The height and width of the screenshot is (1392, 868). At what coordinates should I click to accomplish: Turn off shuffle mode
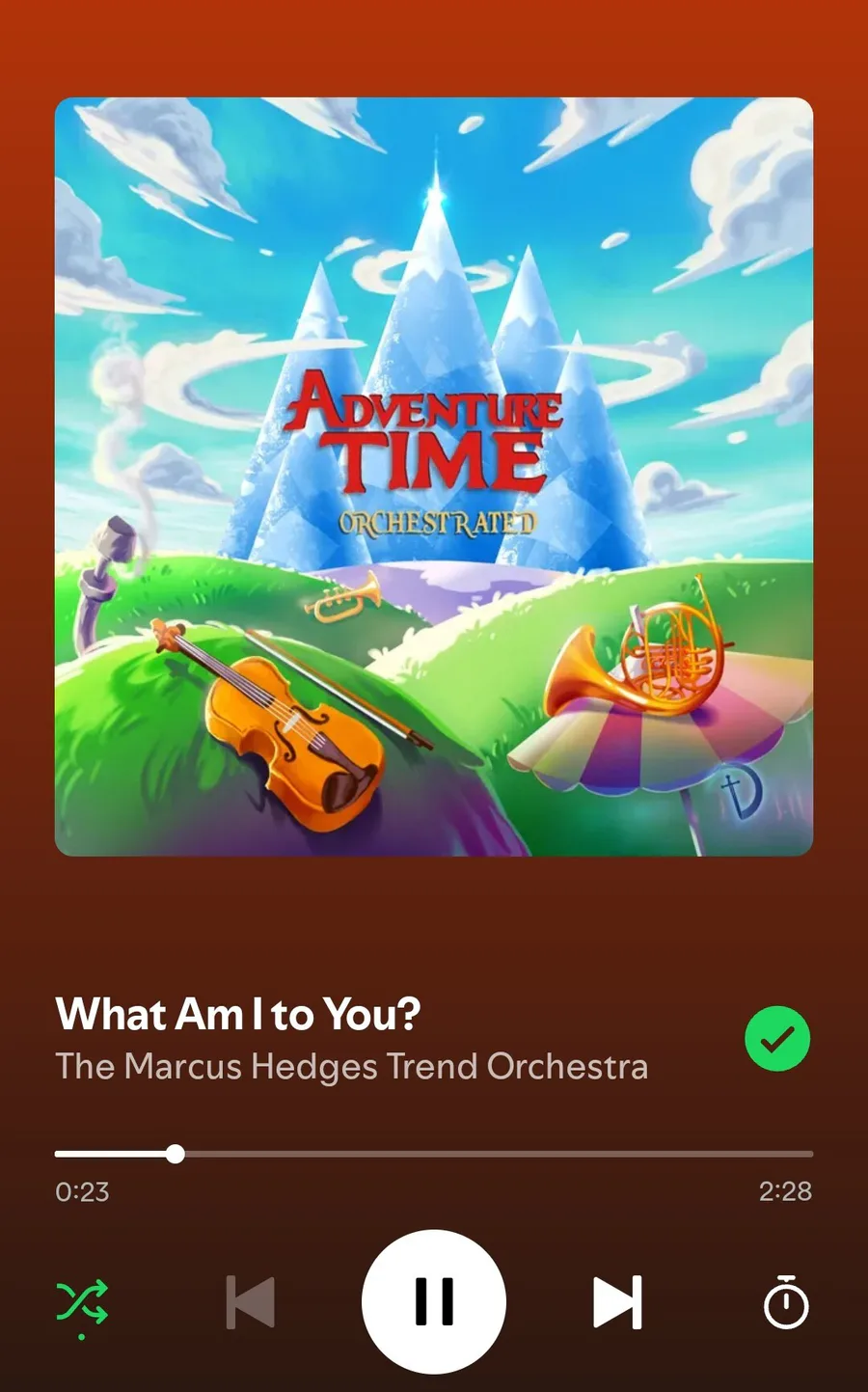click(x=82, y=1304)
